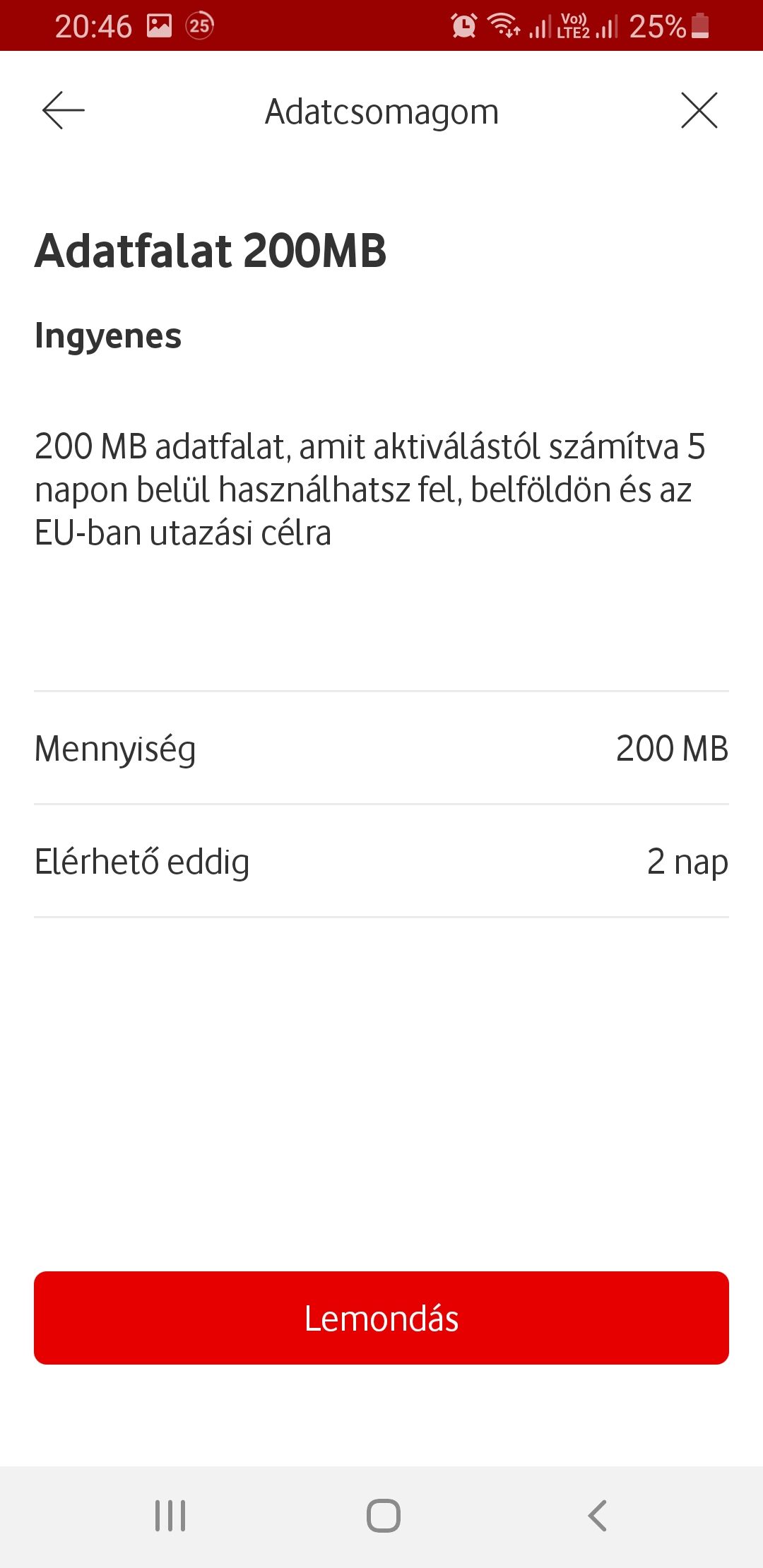The width and height of the screenshot is (763, 1568).
Task: Open recent apps from the navigation bar
Action: click(x=170, y=1516)
